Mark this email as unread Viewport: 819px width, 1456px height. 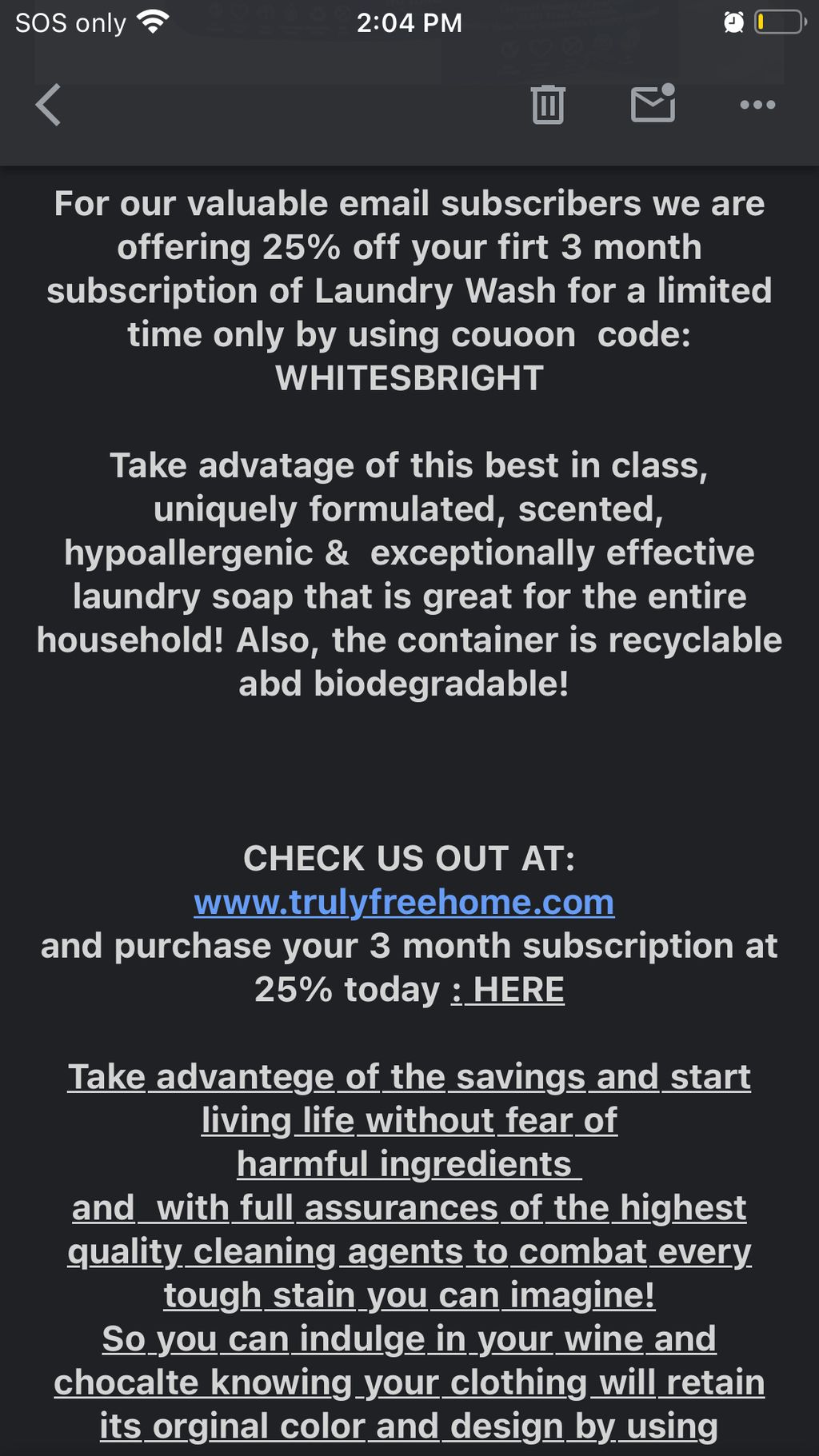click(x=653, y=105)
